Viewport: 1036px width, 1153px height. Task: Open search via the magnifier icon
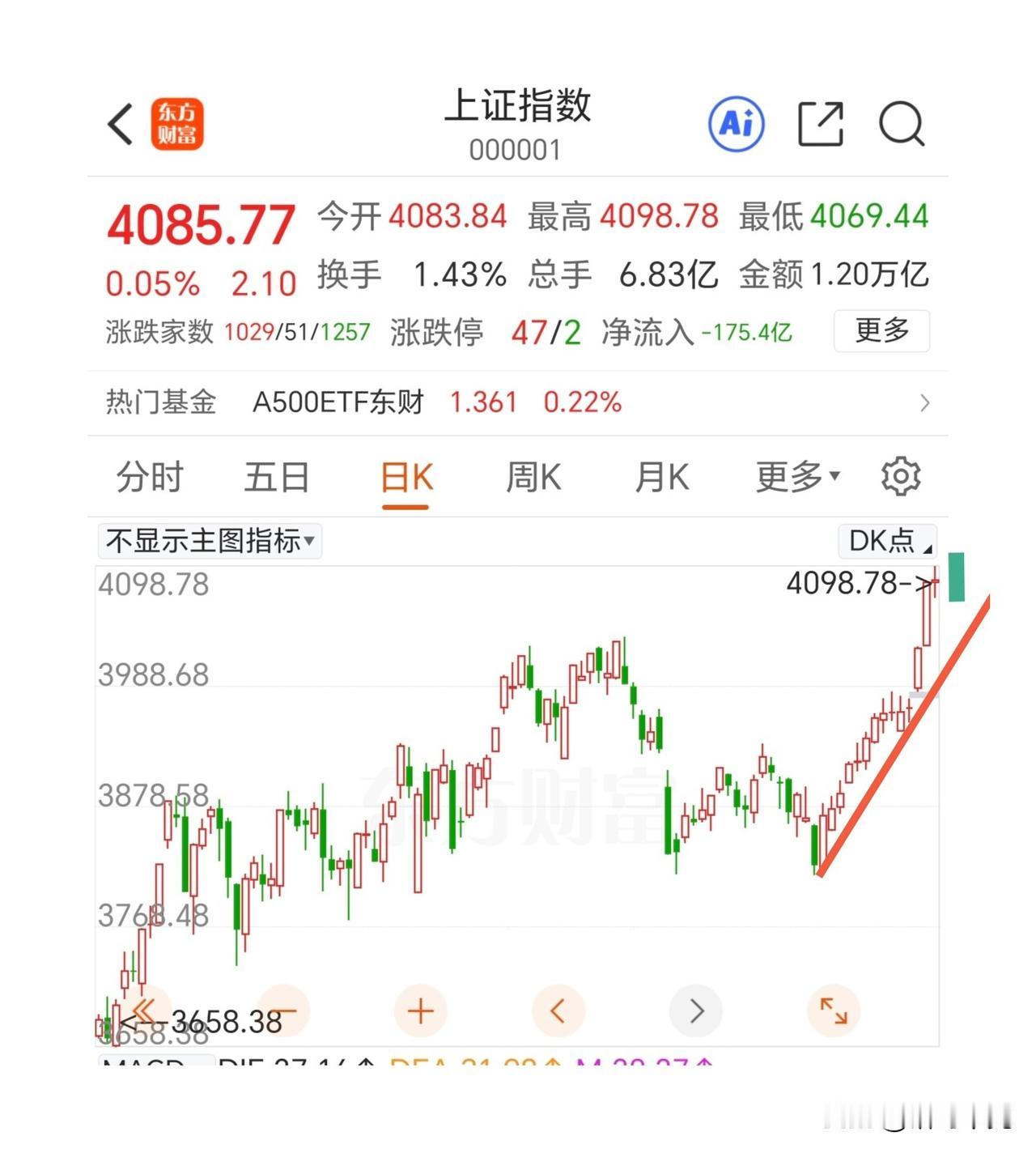click(902, 125)
